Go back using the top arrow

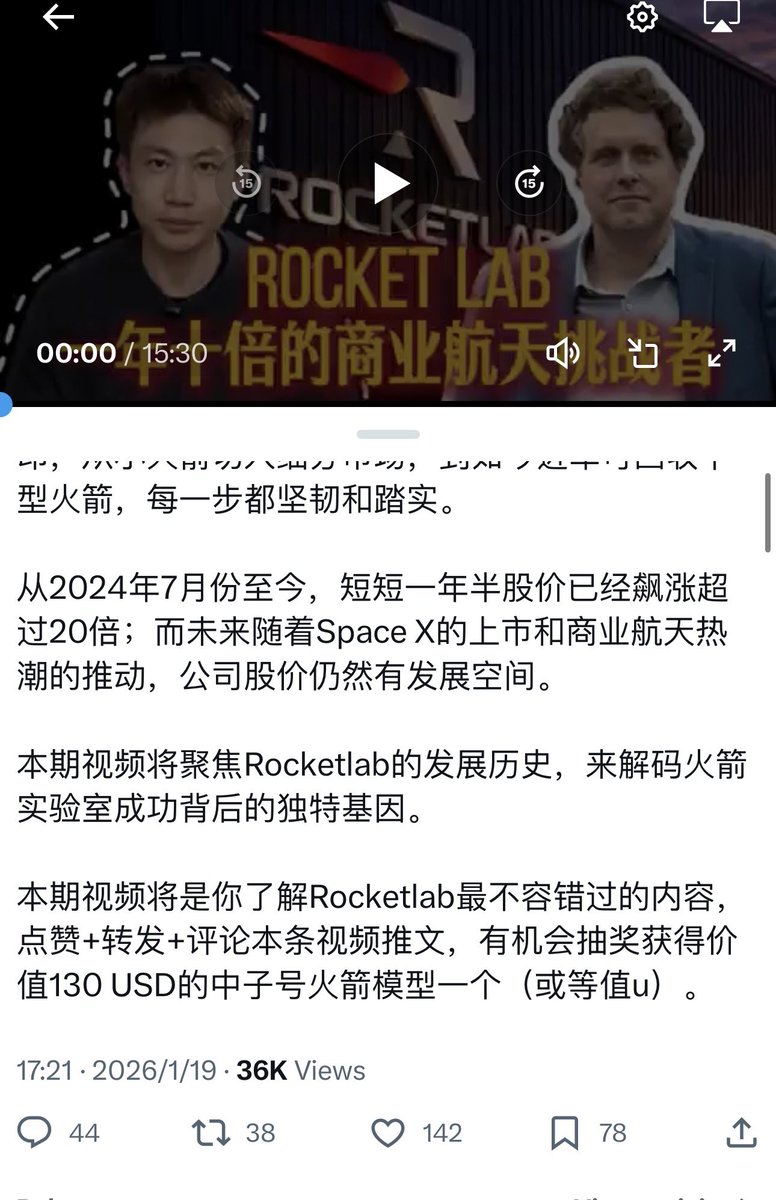click(x=58, y=17)
